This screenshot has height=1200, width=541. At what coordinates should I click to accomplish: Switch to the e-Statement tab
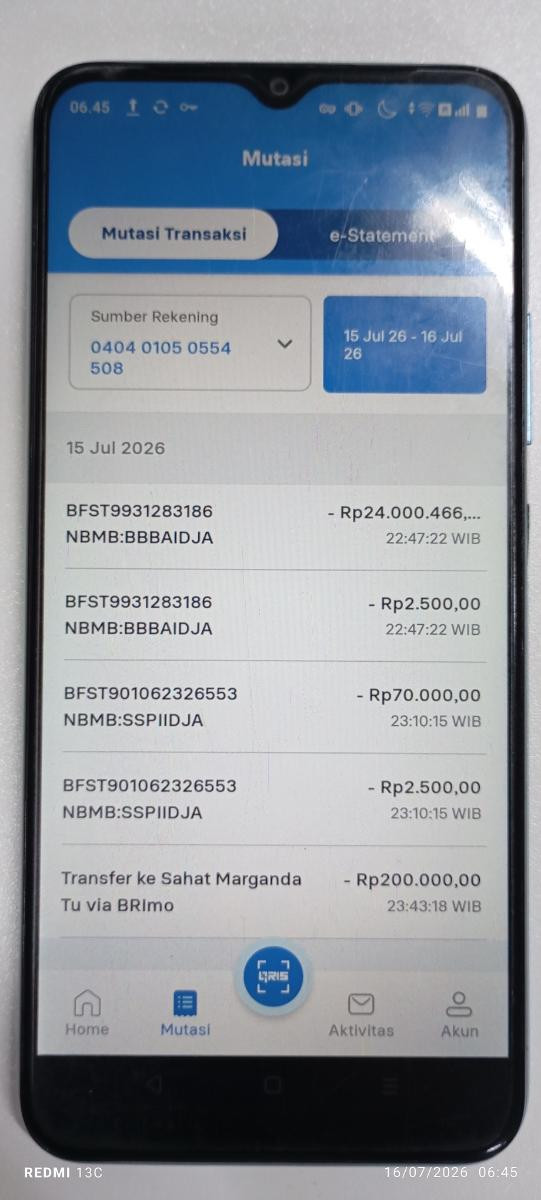[382, 235]
